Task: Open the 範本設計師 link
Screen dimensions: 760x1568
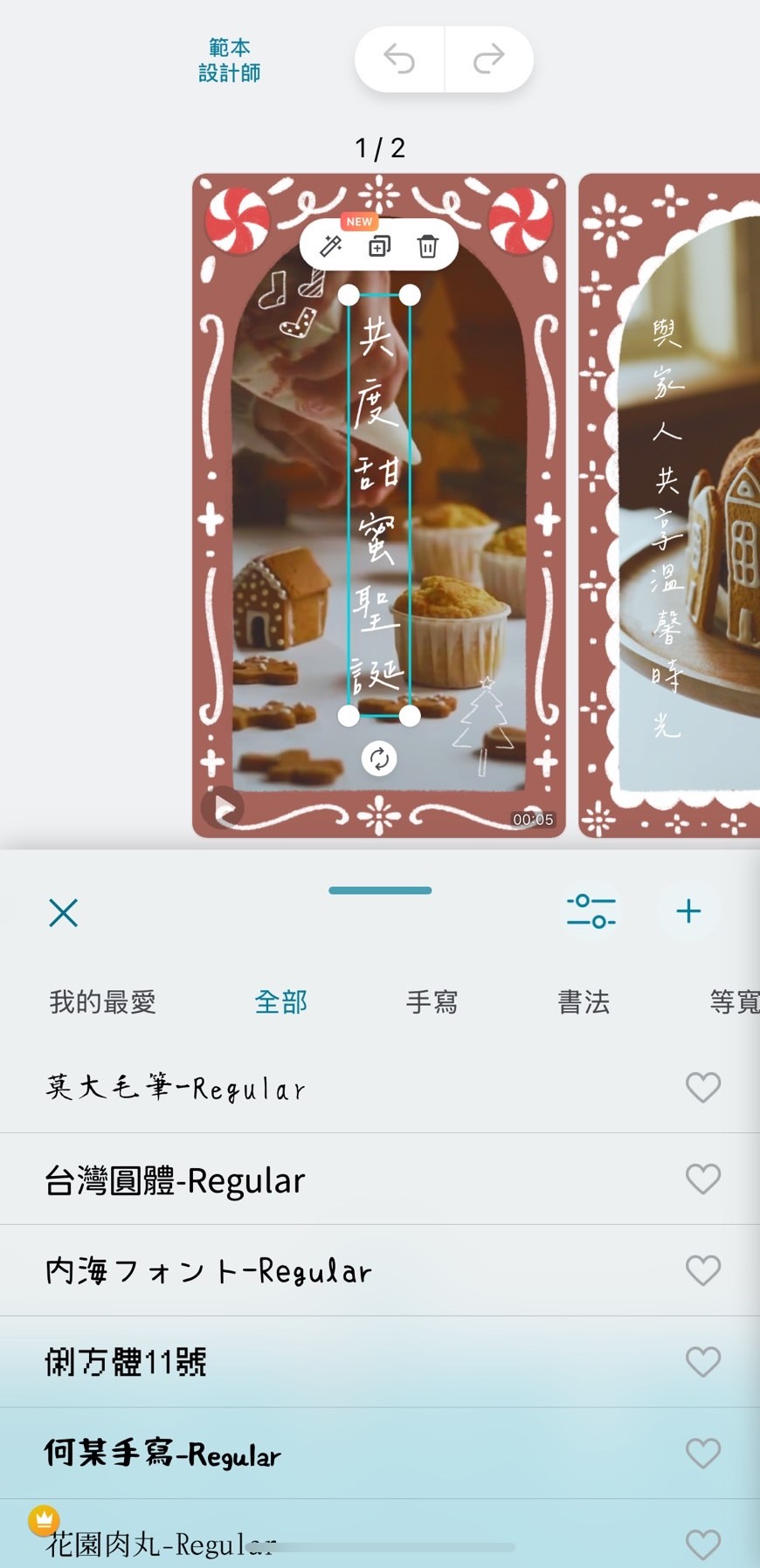Action: pyautogui.click(x=229, y=59)
